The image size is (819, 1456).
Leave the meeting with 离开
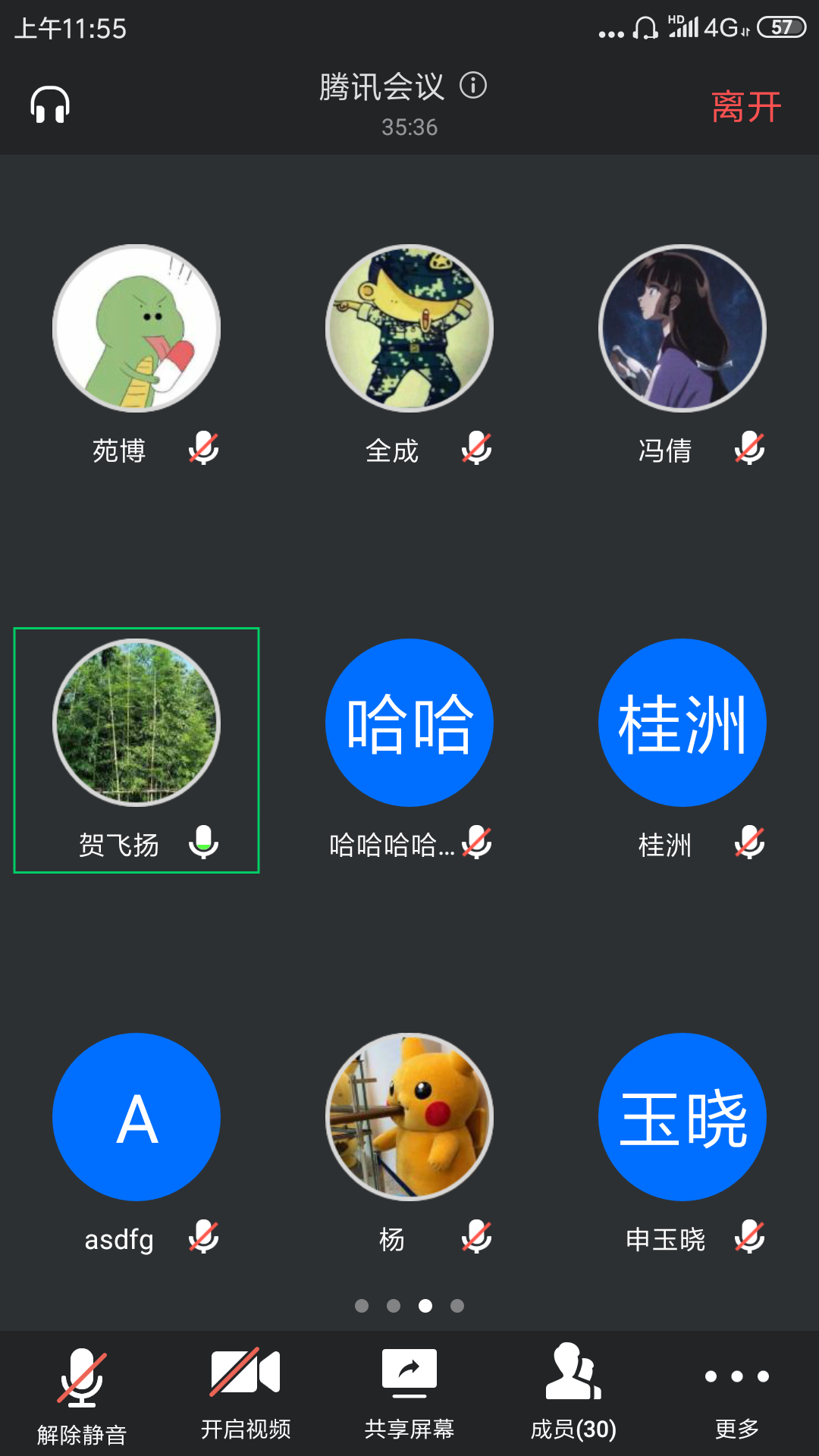[x=746, y=106]
